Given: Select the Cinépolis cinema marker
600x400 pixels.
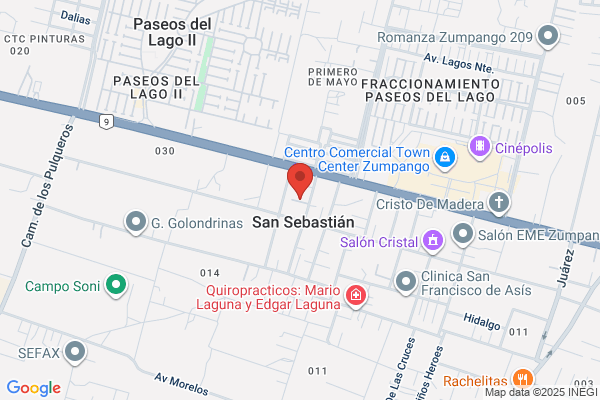Looking at the screenshot, I should coord(479,147).
